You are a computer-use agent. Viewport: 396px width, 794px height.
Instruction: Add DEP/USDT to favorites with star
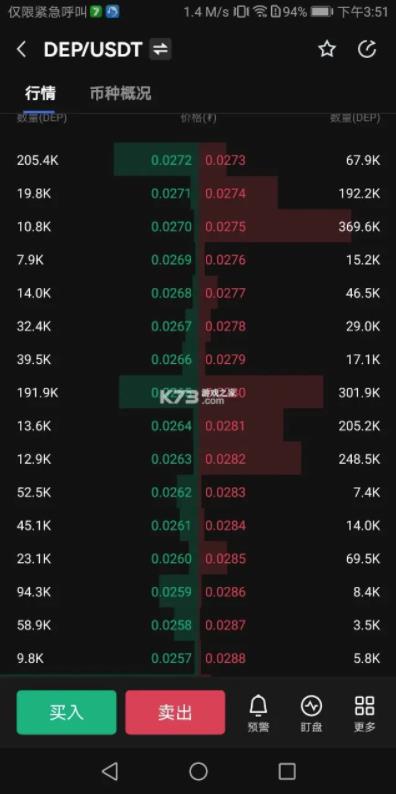[327, 49]
